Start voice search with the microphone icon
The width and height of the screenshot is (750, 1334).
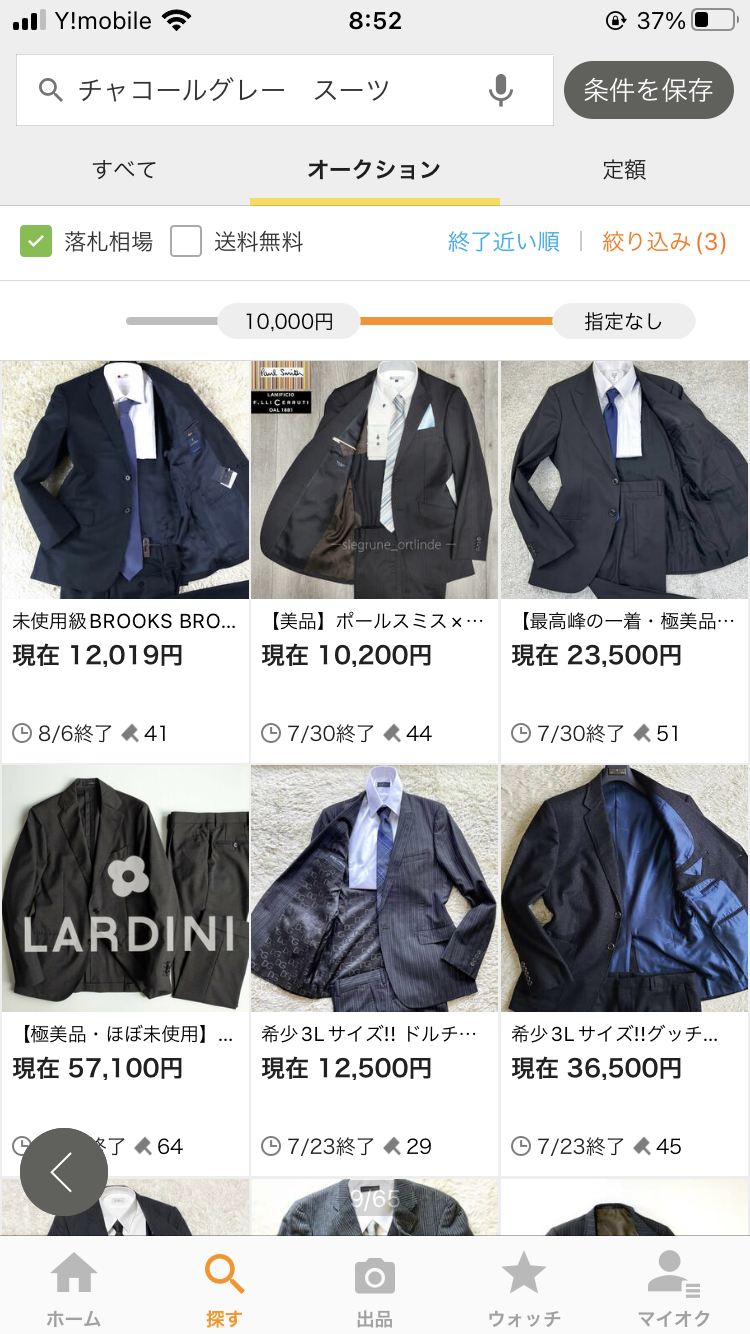coord(501,90)
